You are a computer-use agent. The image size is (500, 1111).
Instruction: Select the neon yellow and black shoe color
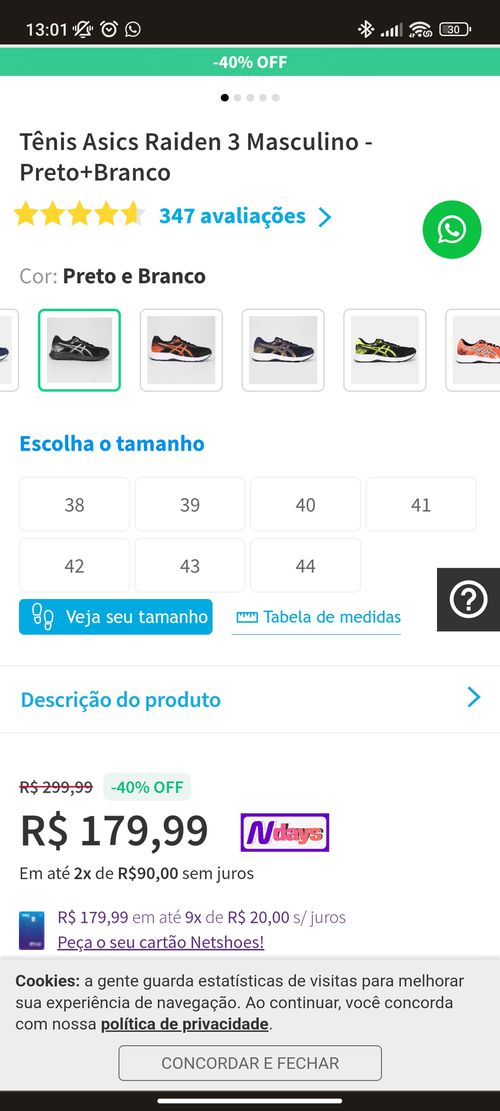(x=385, y=350)
